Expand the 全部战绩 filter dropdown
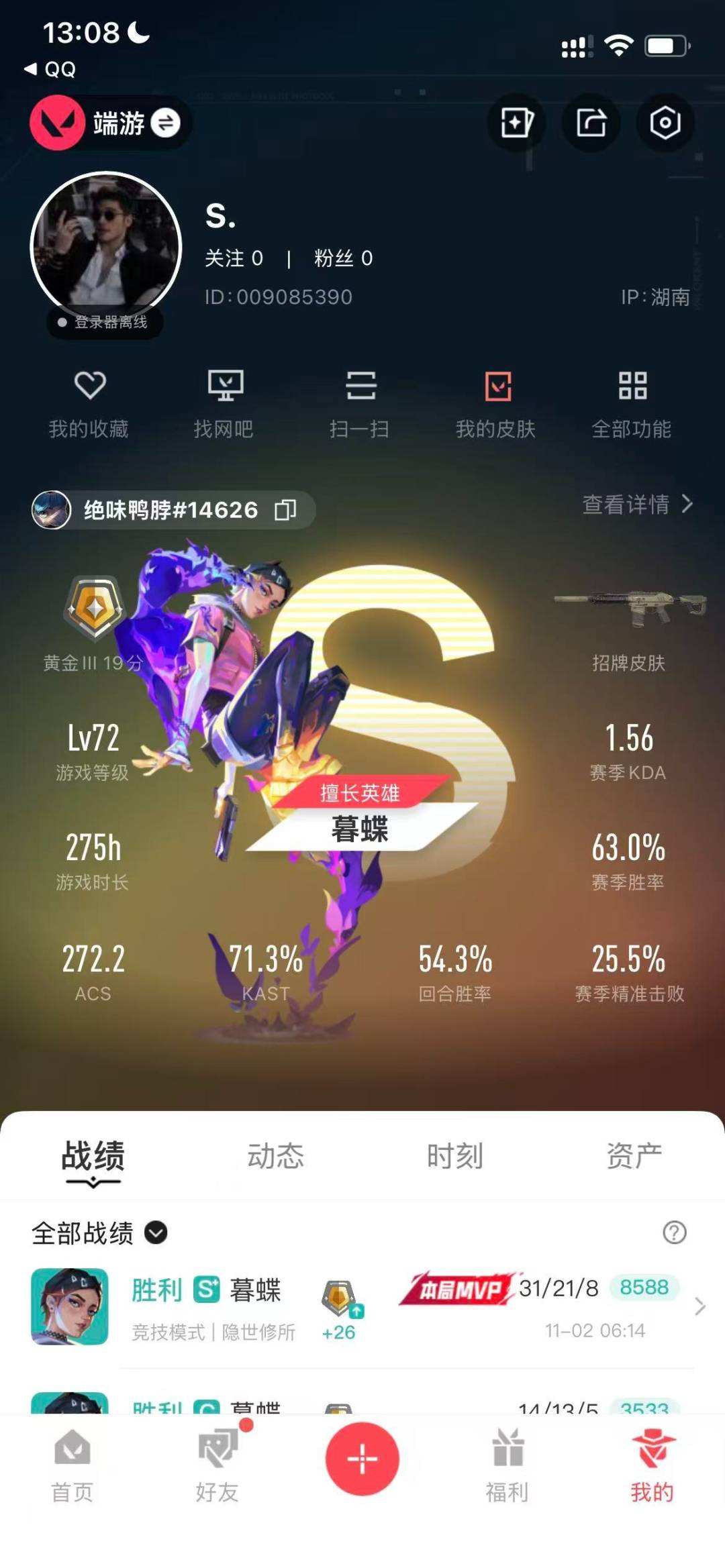The image size is (725, 1568). pos(156,1233)
